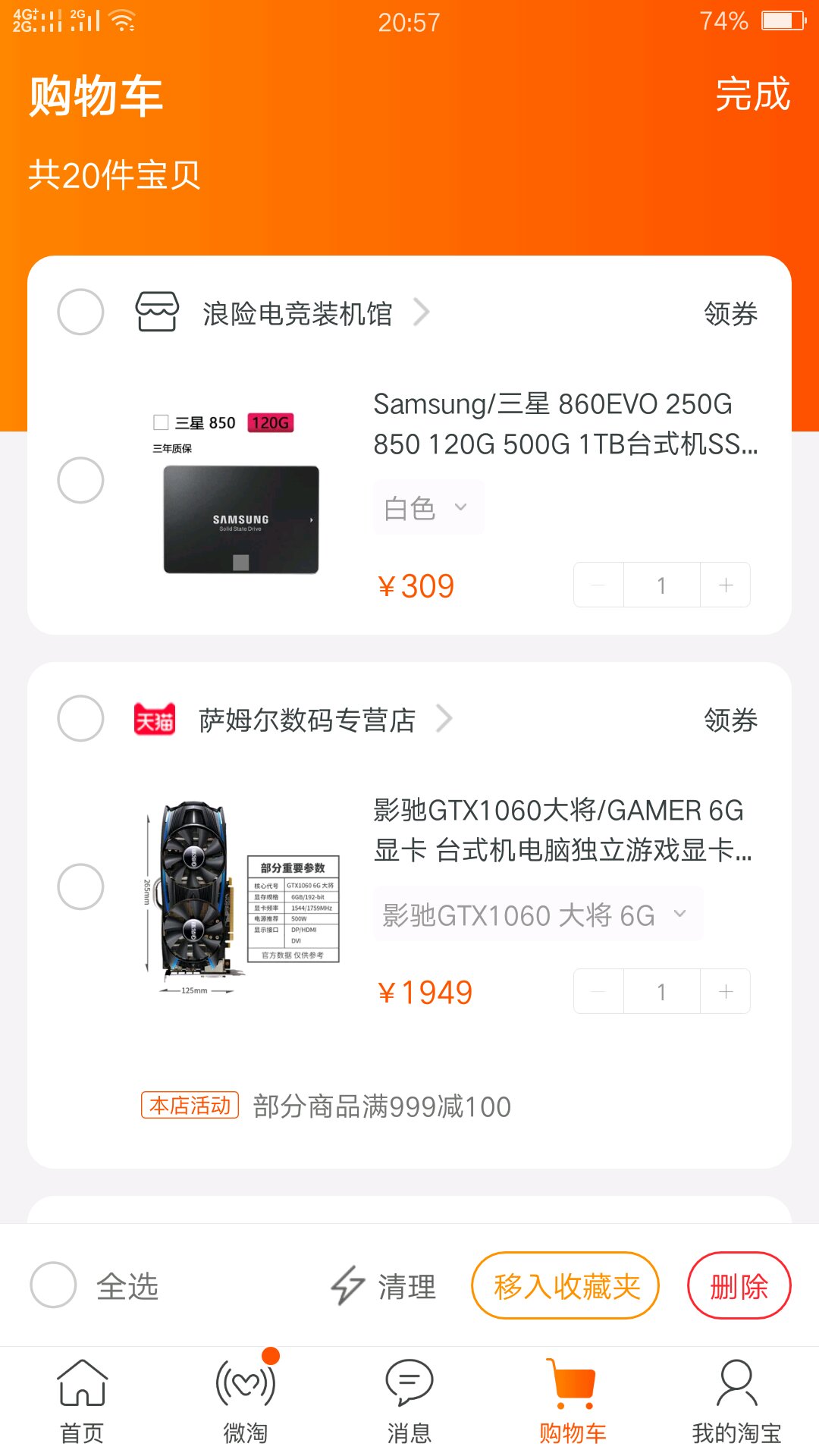Tap 完成 to finish editing
819x1456 pixels.
(x=752, y=95)
